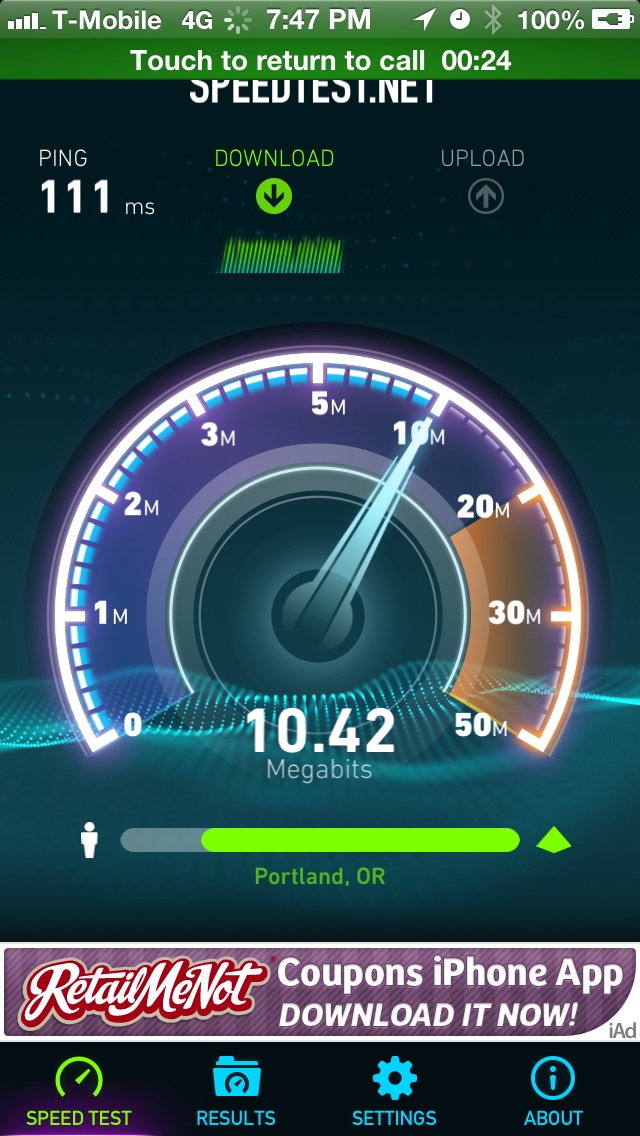Screen dimensions: 640x1136
Task: Open the RetailMeNot coupons ad banner
Action: [x=320, y=993]
